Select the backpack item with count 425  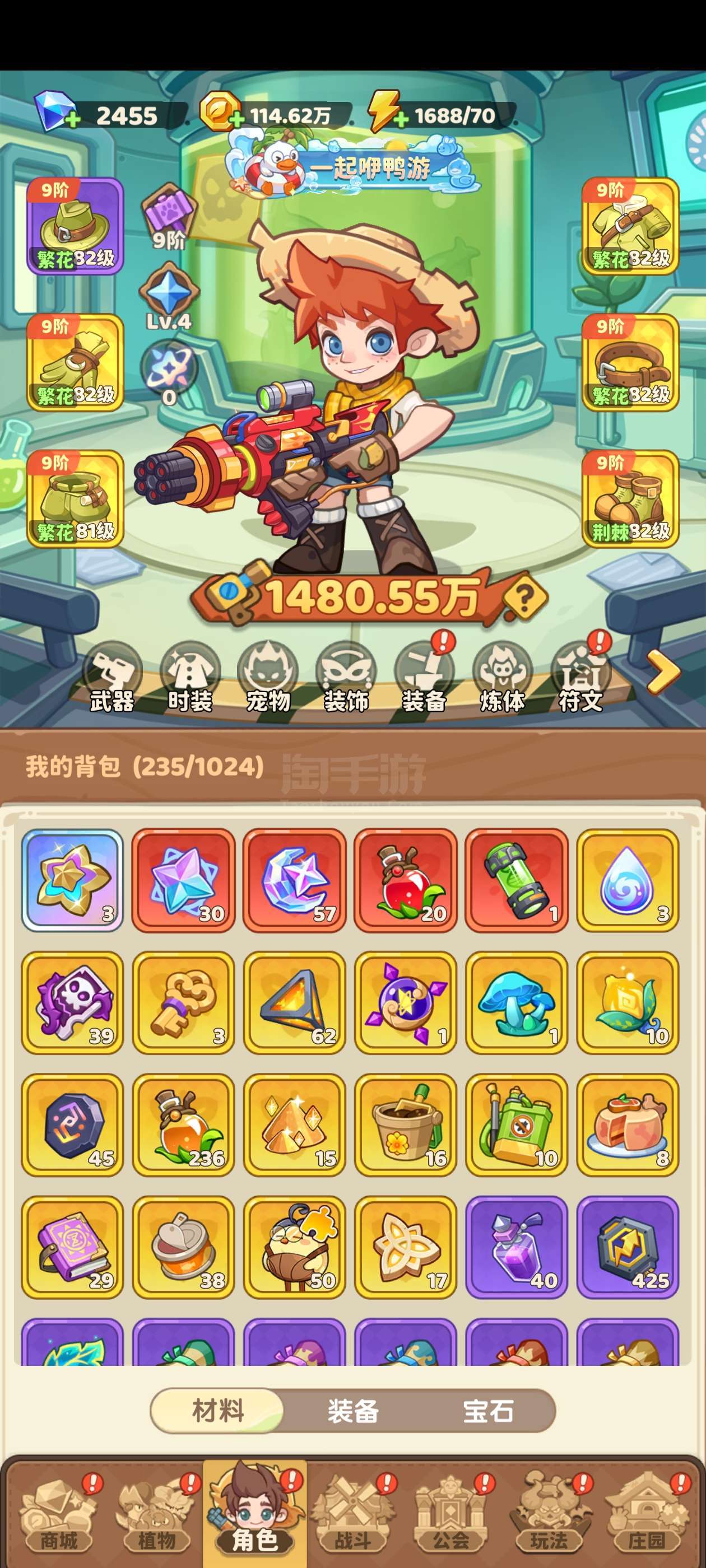(x=628, y=1247)
